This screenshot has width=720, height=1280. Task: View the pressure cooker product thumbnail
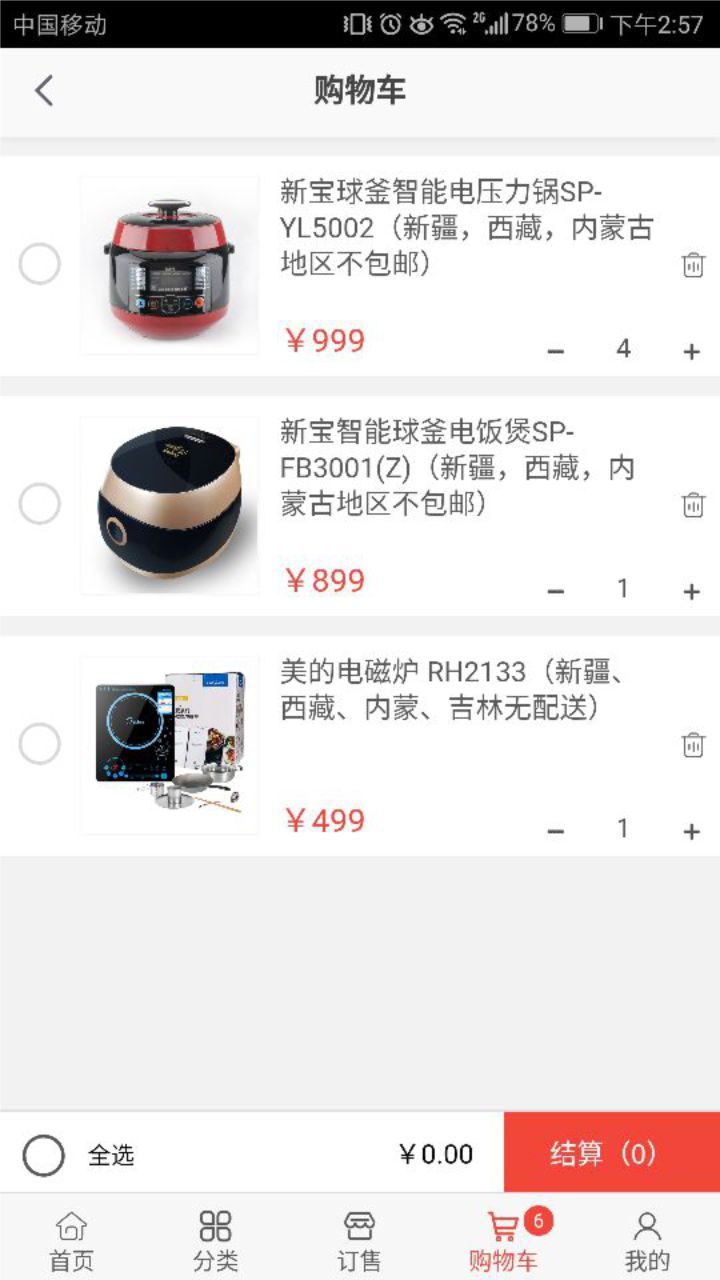click(x=169, y=263)
